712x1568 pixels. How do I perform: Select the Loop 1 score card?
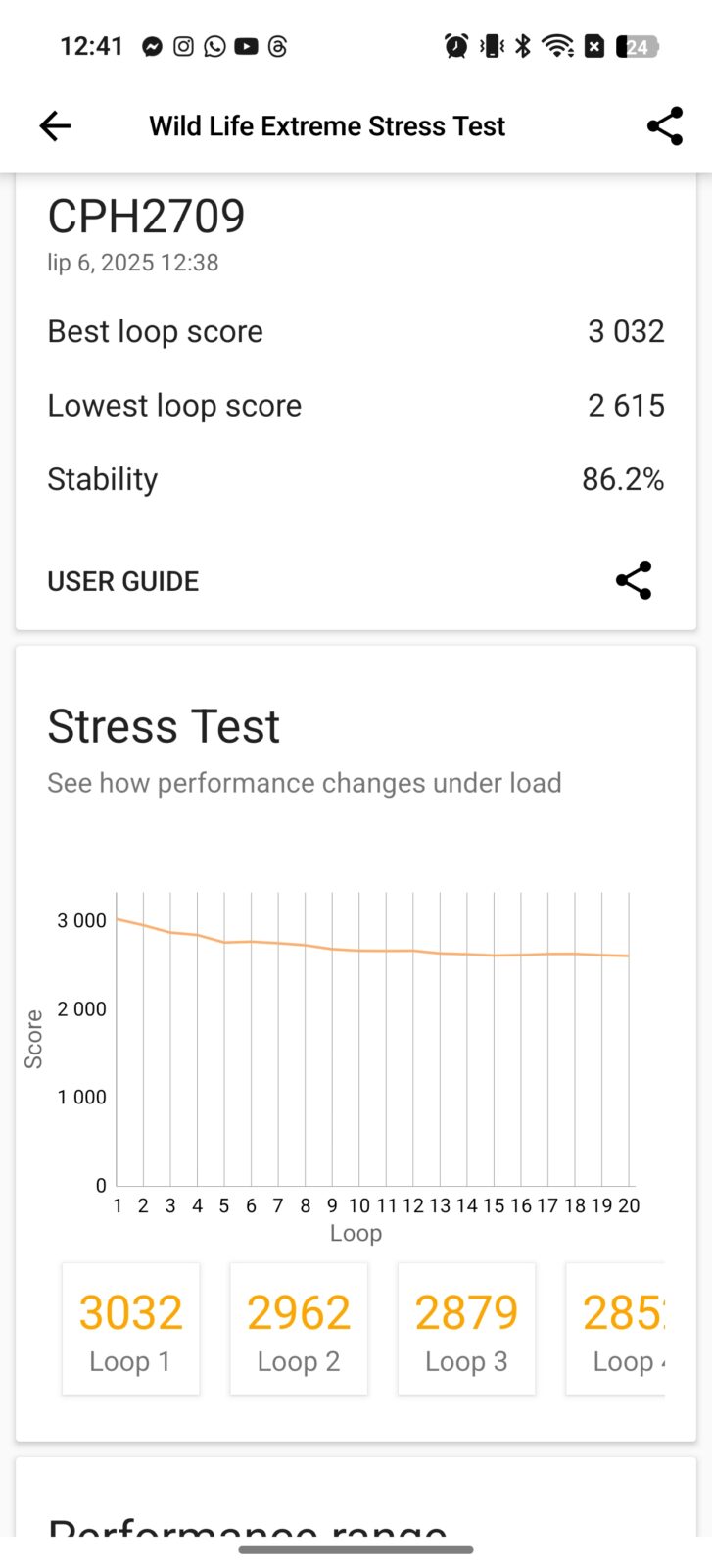click(131, 1328)
